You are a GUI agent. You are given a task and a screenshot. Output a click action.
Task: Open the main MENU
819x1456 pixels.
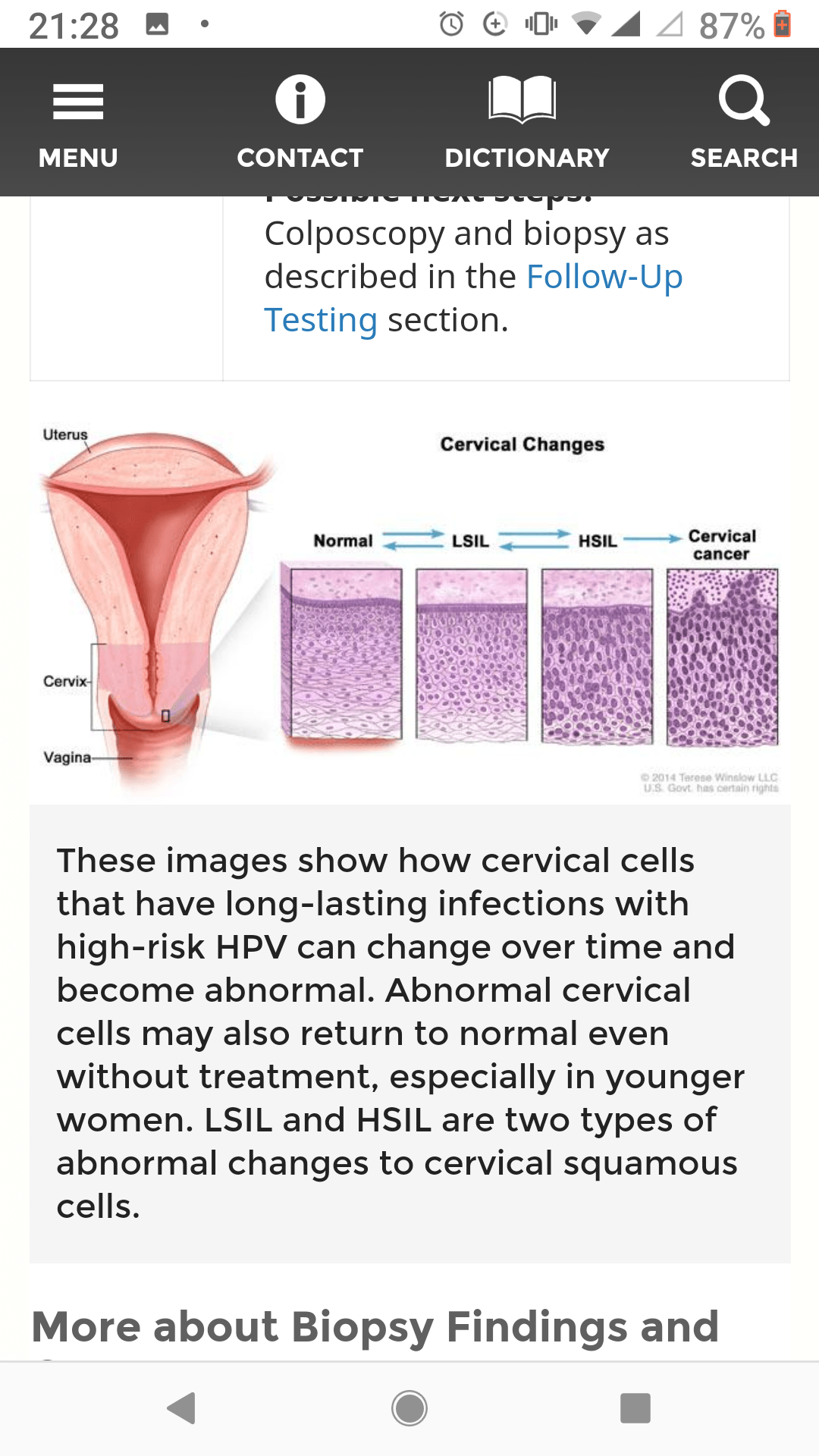coord(78,123)
